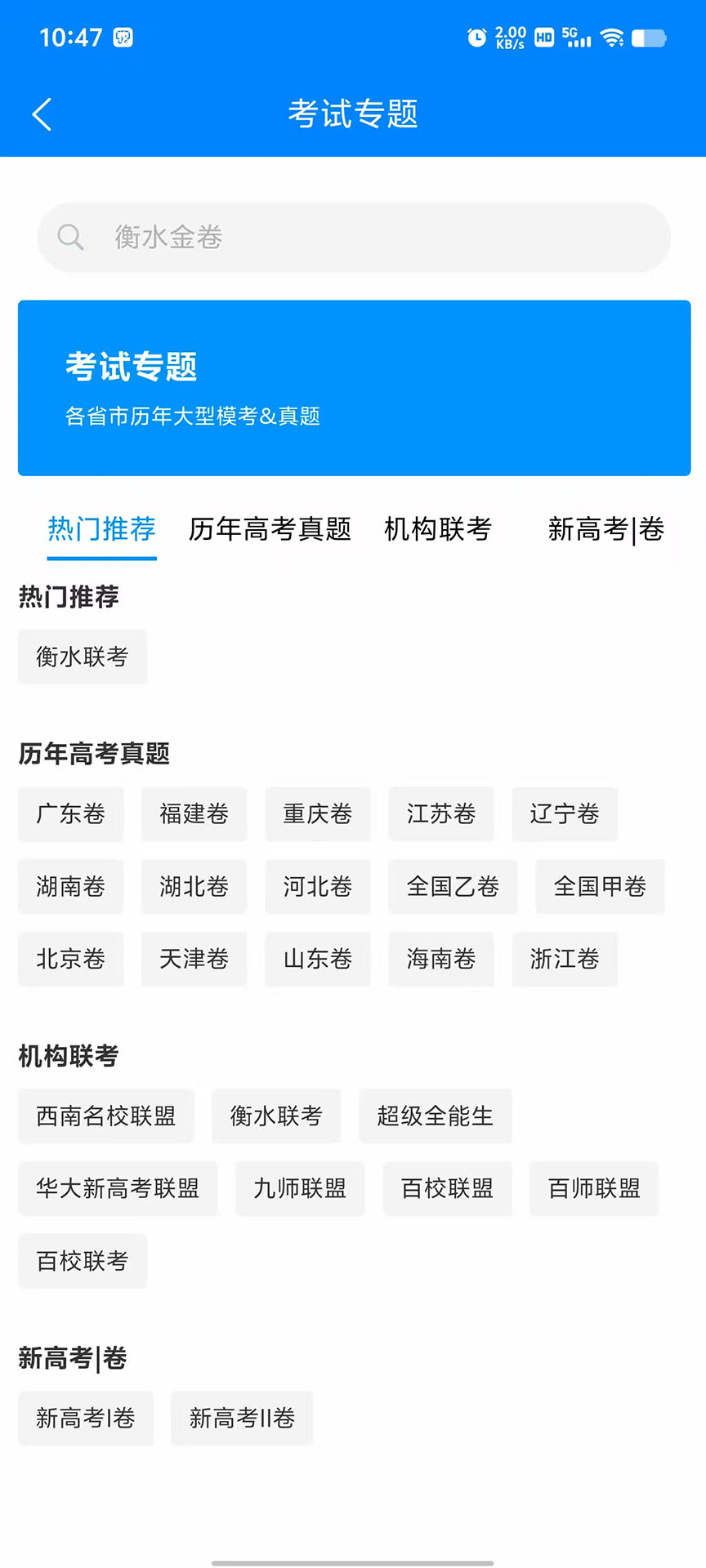
Task: Open 西南名校联盟 exams
Action: 106,1116
